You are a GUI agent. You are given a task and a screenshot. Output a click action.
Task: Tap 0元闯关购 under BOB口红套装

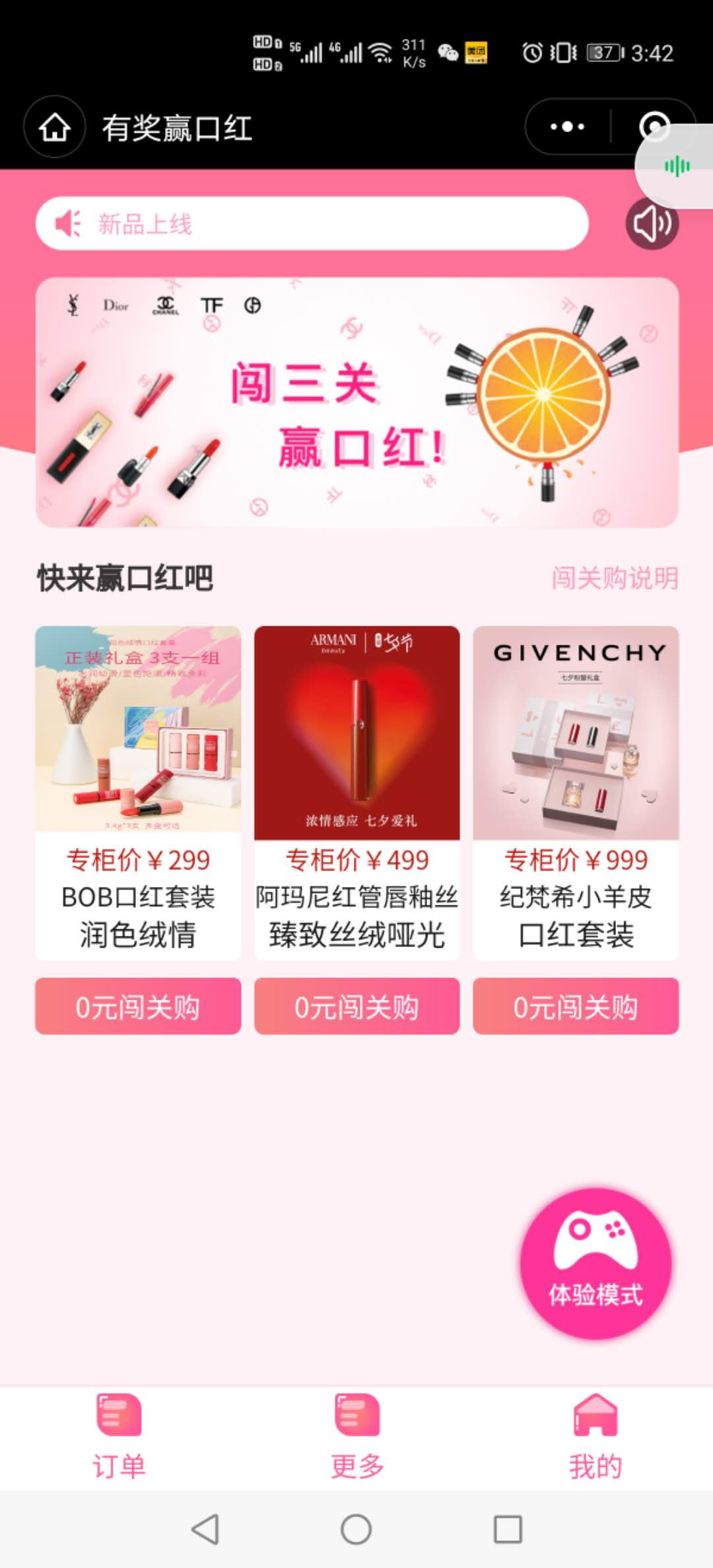click(138, 1006)
